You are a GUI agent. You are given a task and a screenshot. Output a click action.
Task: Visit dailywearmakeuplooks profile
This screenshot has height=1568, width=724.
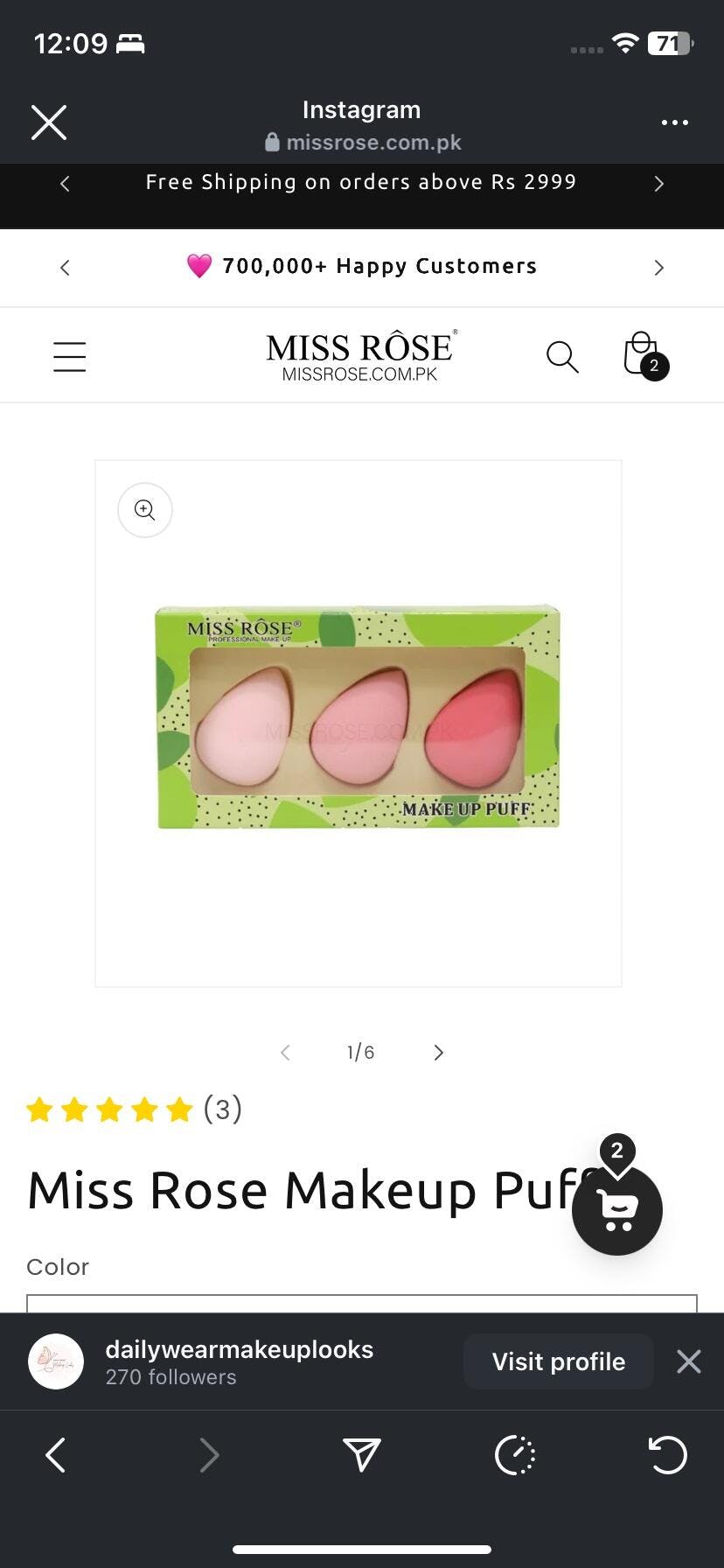click(558, 1361)
